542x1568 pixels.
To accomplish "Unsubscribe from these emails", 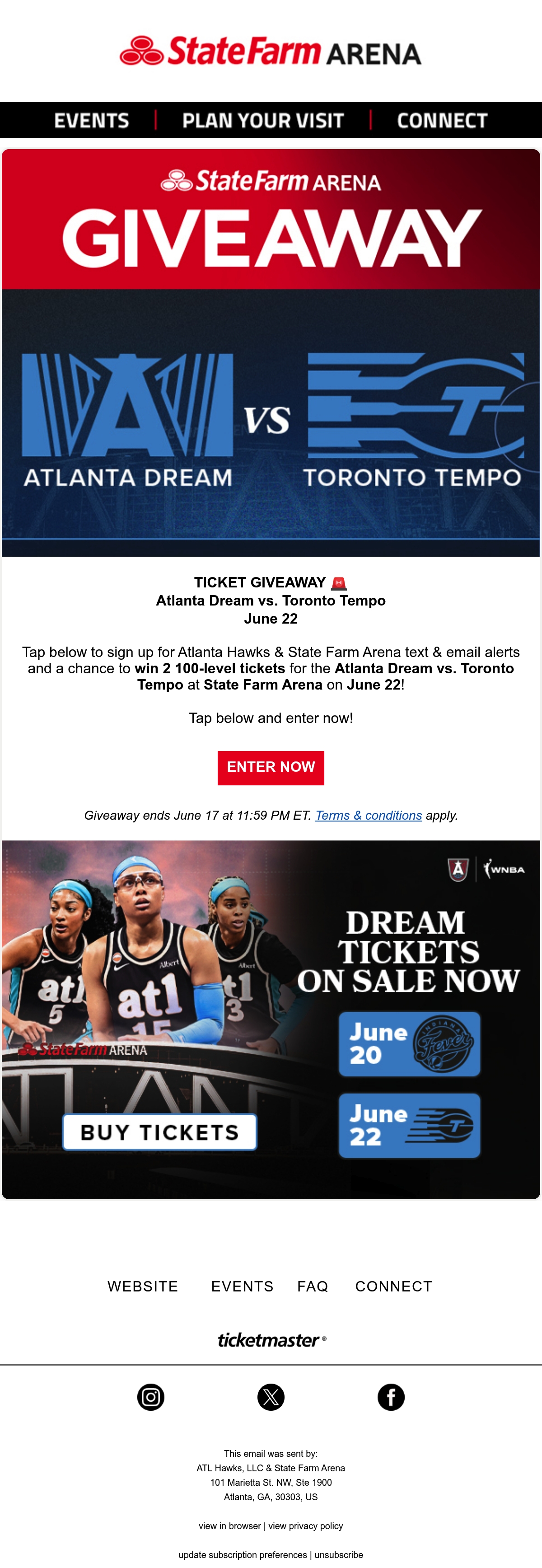I will click(x=339, y=1554).
